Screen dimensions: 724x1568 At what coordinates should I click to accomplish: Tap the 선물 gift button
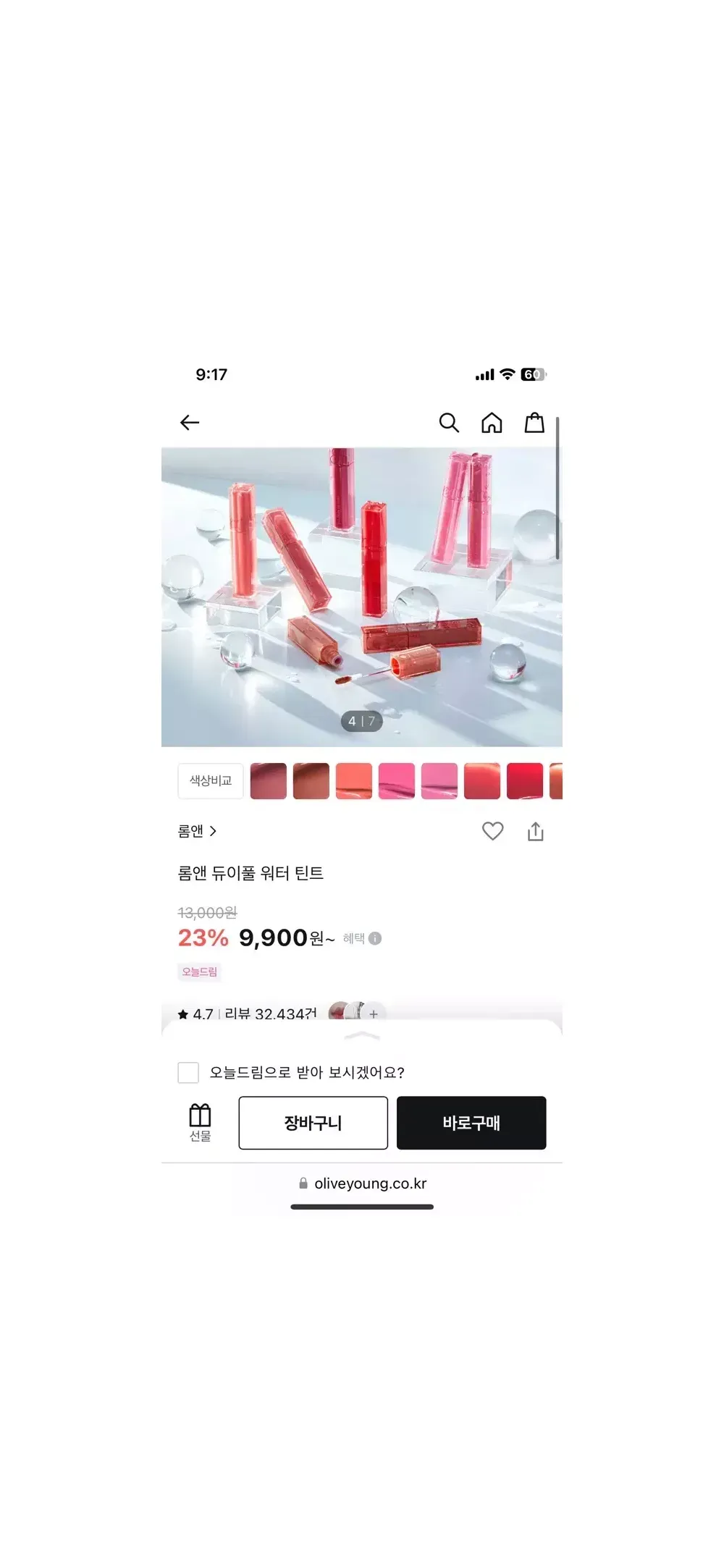(x=200, y=1122)
